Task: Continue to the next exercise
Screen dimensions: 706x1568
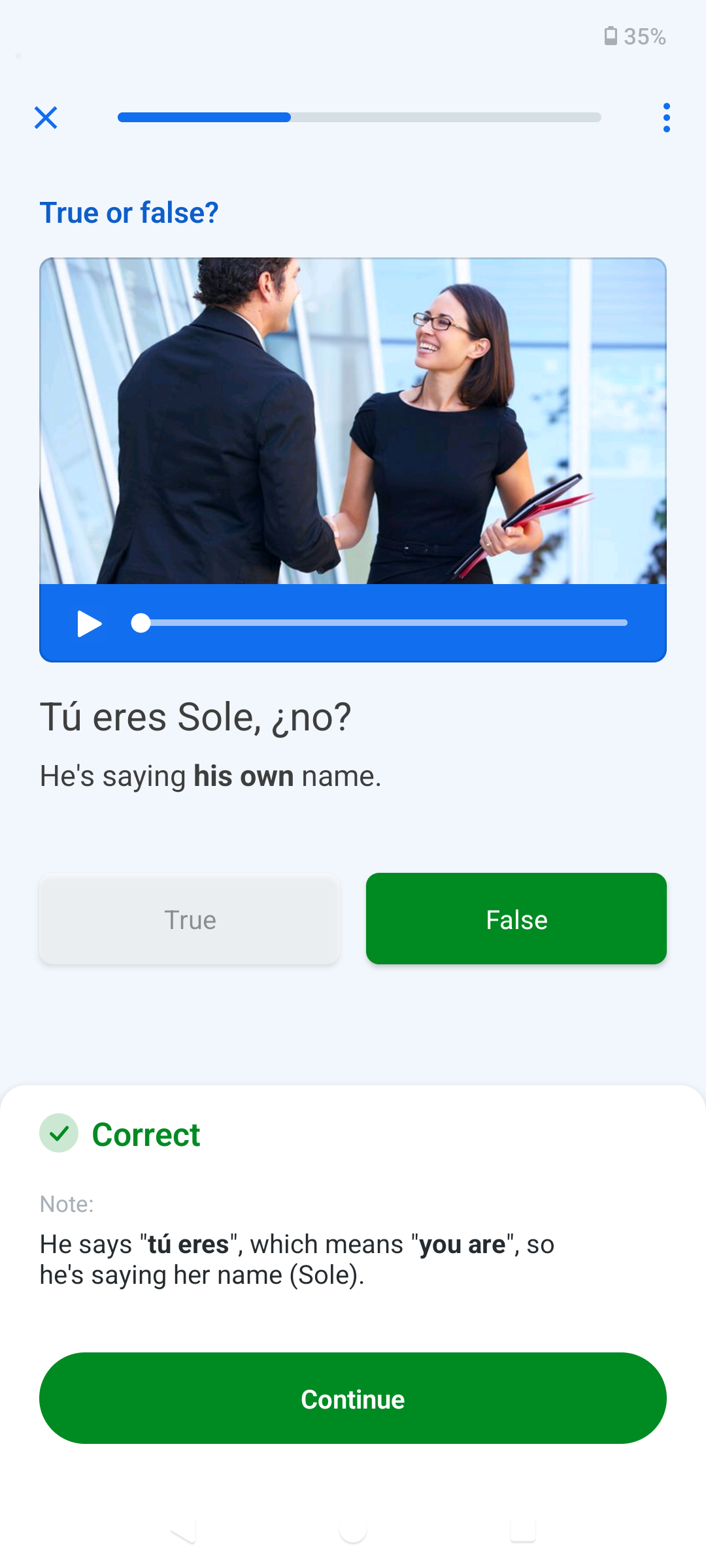Action: [353, 1398]
